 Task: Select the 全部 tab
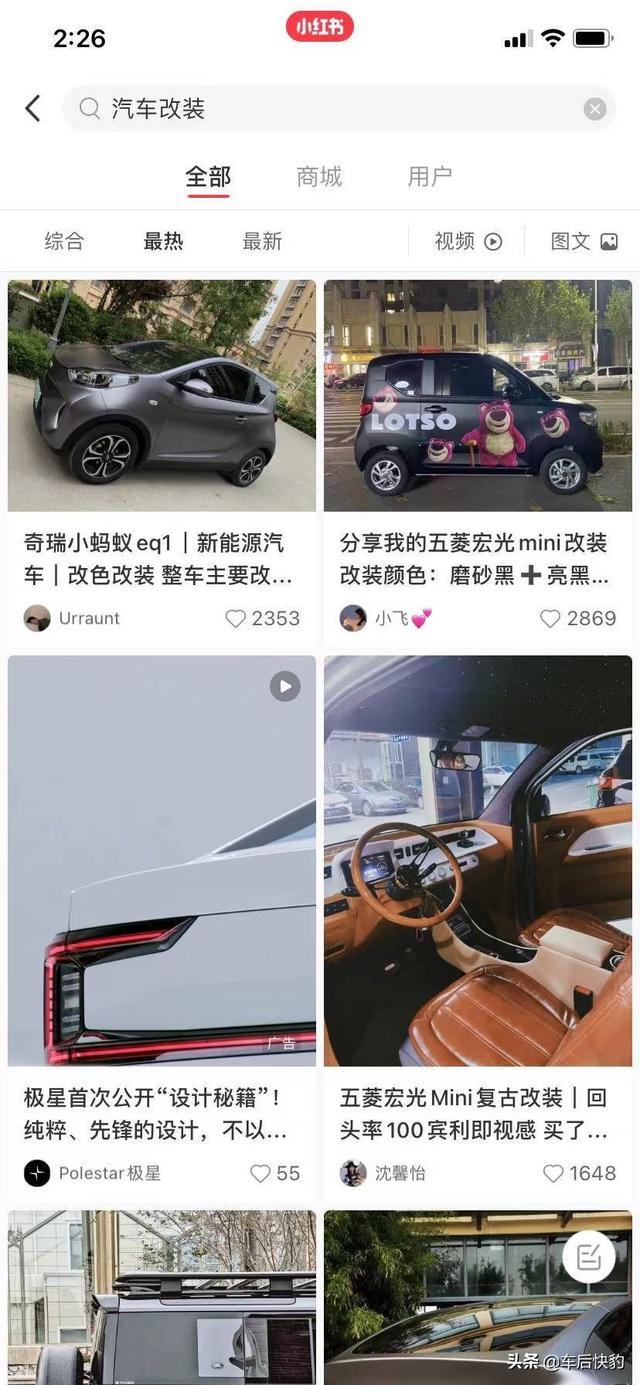208,177
